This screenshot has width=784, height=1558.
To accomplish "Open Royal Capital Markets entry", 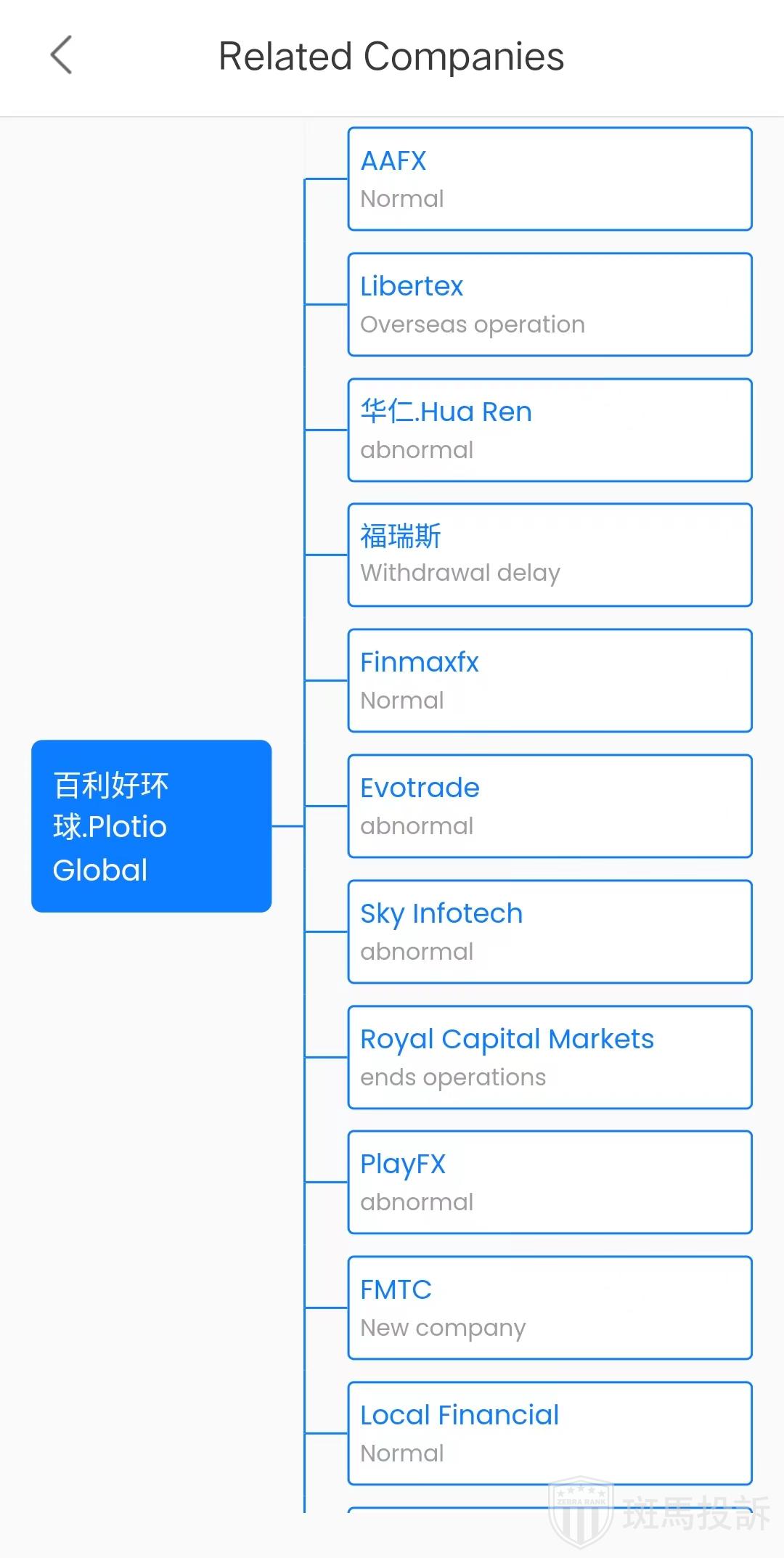I will tap(550, 1057).
